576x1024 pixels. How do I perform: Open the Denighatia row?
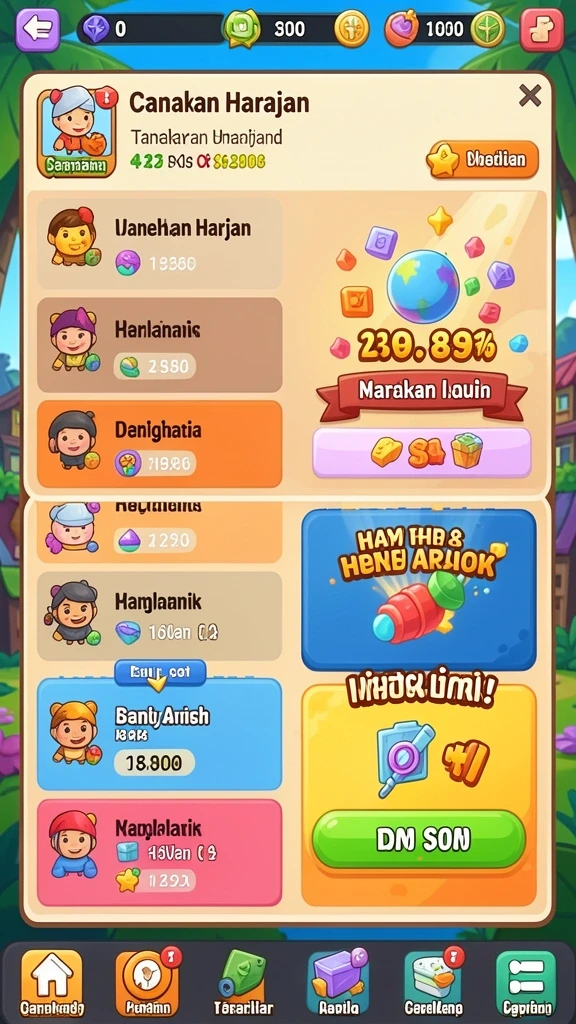pyautogui.click(x=159, y=444)
